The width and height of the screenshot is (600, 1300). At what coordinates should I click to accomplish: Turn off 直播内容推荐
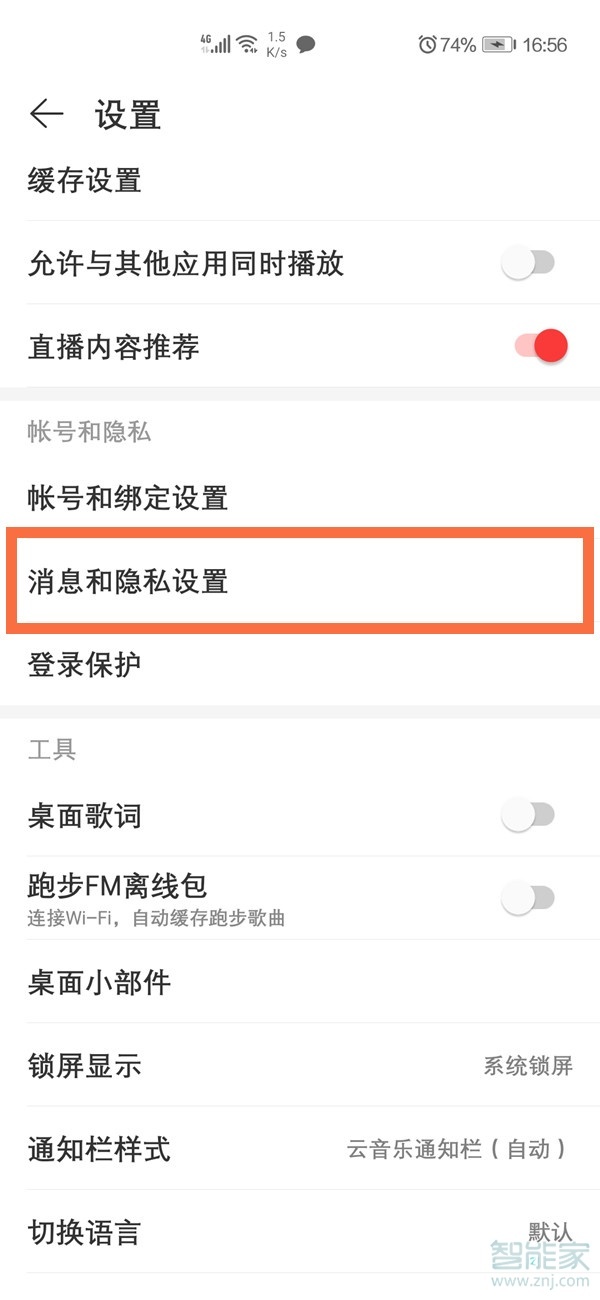click(541, 347)
